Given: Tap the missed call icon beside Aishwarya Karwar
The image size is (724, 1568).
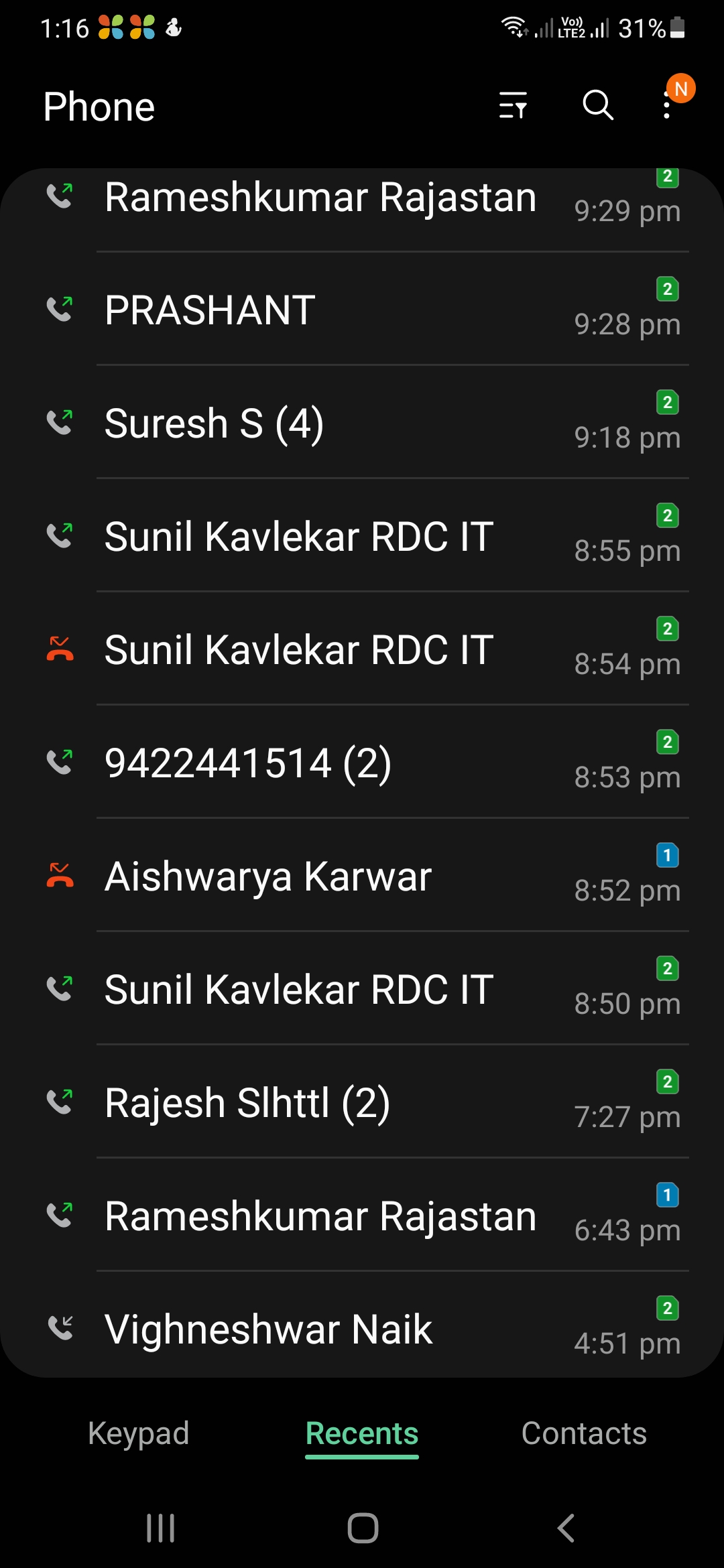Looking at the screenshot, I should tap(60, 874).
